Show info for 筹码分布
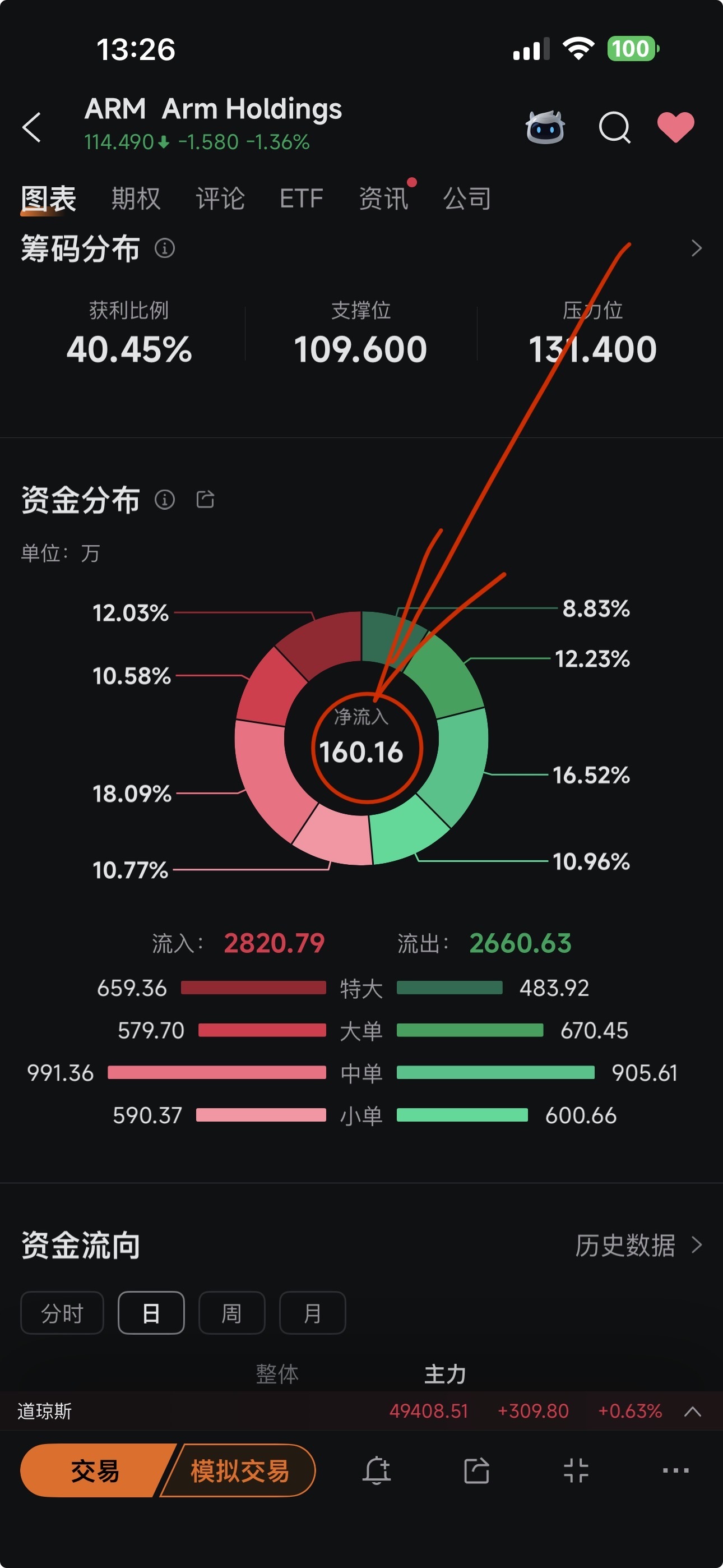Viewport: 723px width, 1568px height. click(165, 248)
